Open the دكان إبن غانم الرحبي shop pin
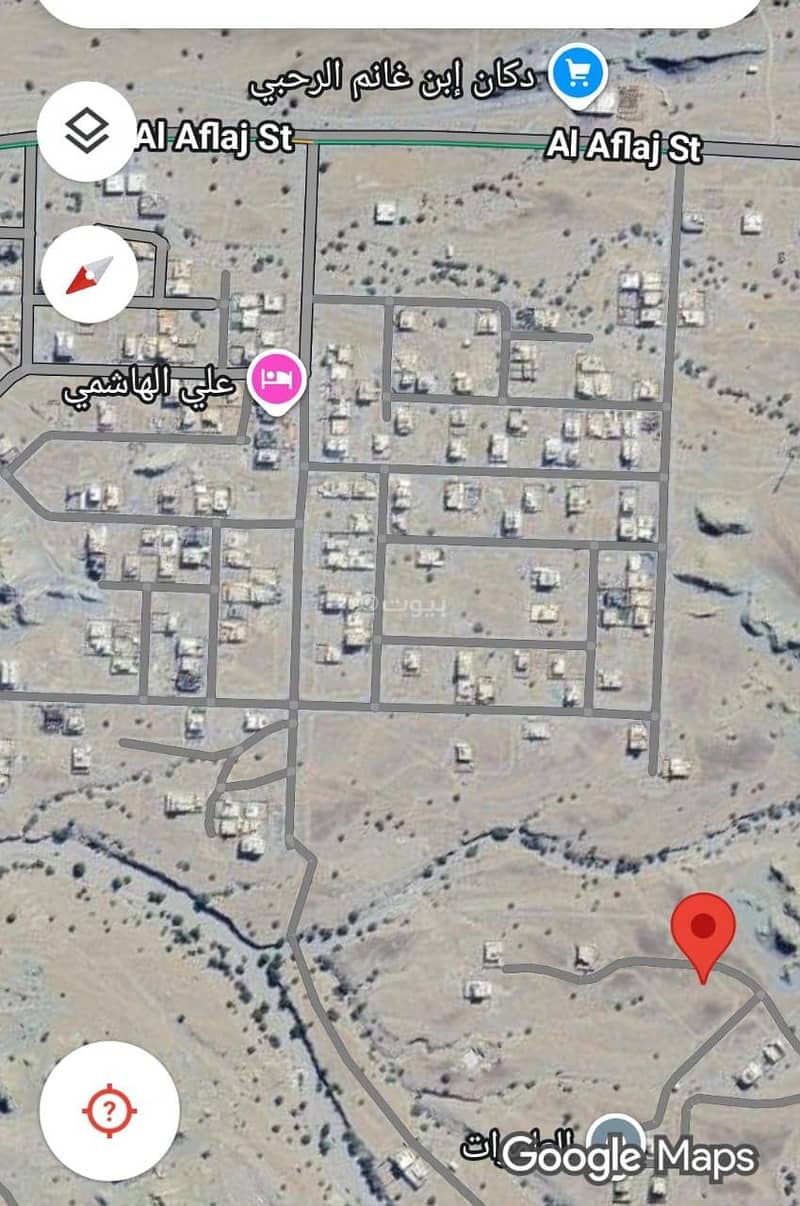Image resolution: width=800 pixels, height=1206 pixels. click(x=577, y=72)
